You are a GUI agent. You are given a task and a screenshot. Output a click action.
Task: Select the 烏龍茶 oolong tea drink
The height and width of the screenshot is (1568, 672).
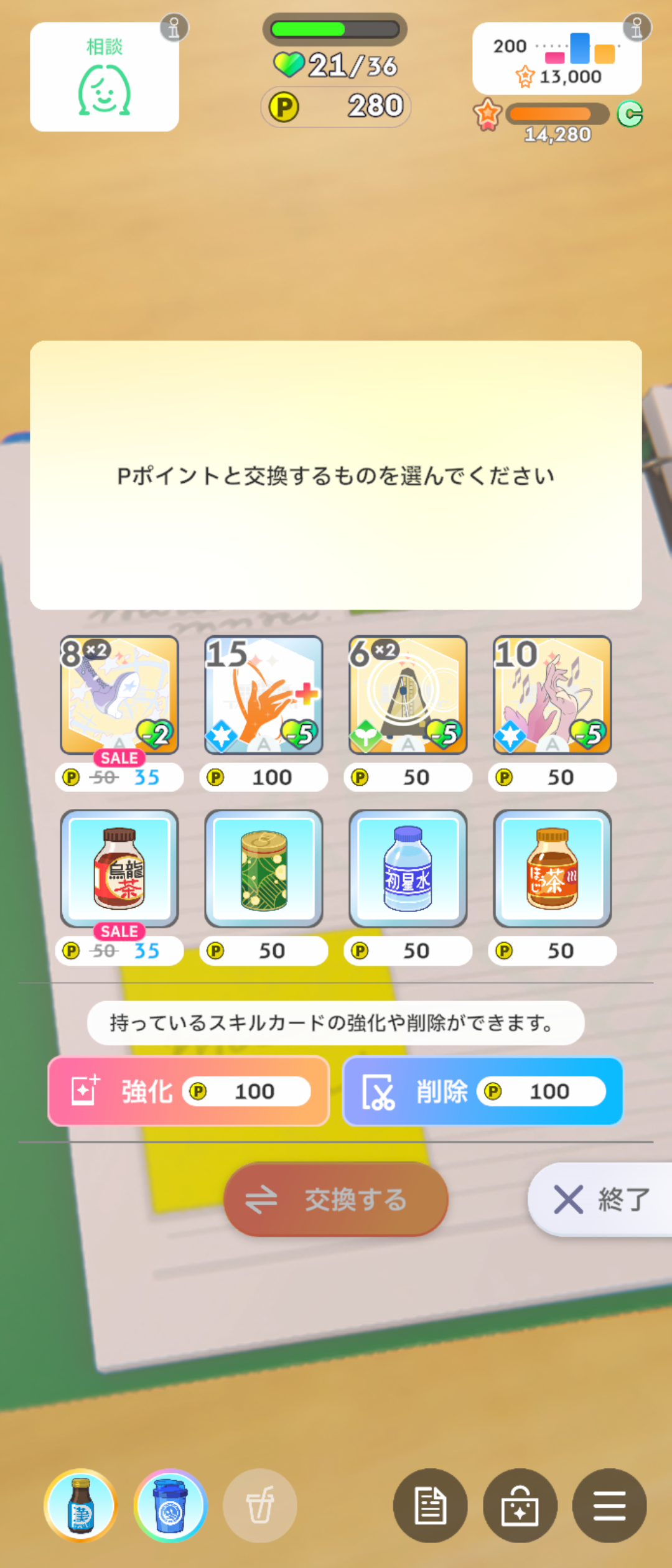(x=119, y=869)
